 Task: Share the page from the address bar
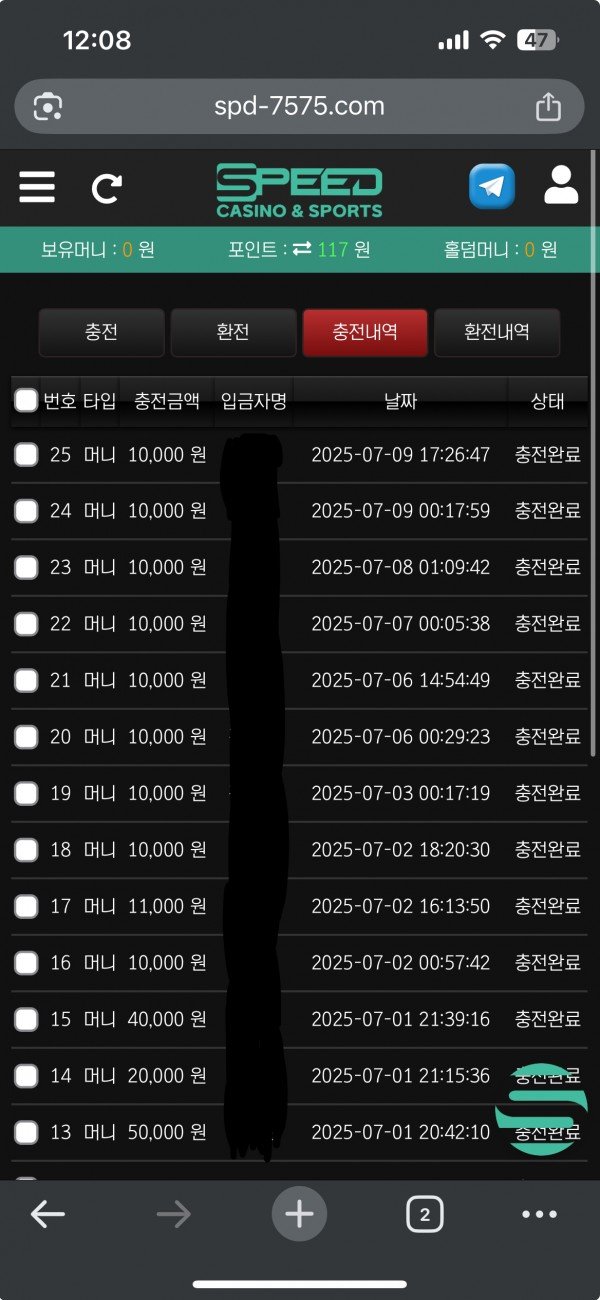pos(548,106)
